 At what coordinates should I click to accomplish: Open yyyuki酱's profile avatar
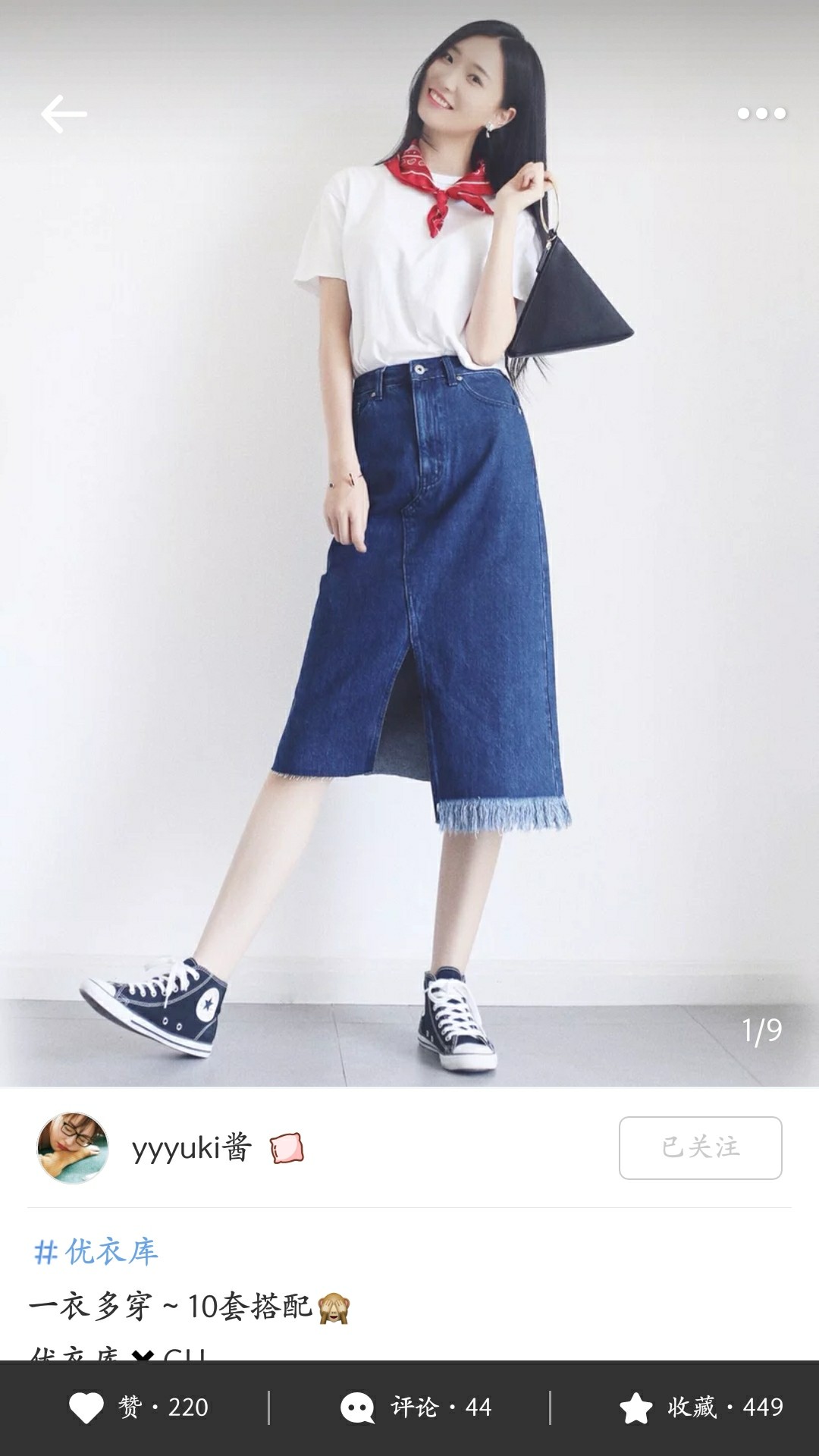73,1147
